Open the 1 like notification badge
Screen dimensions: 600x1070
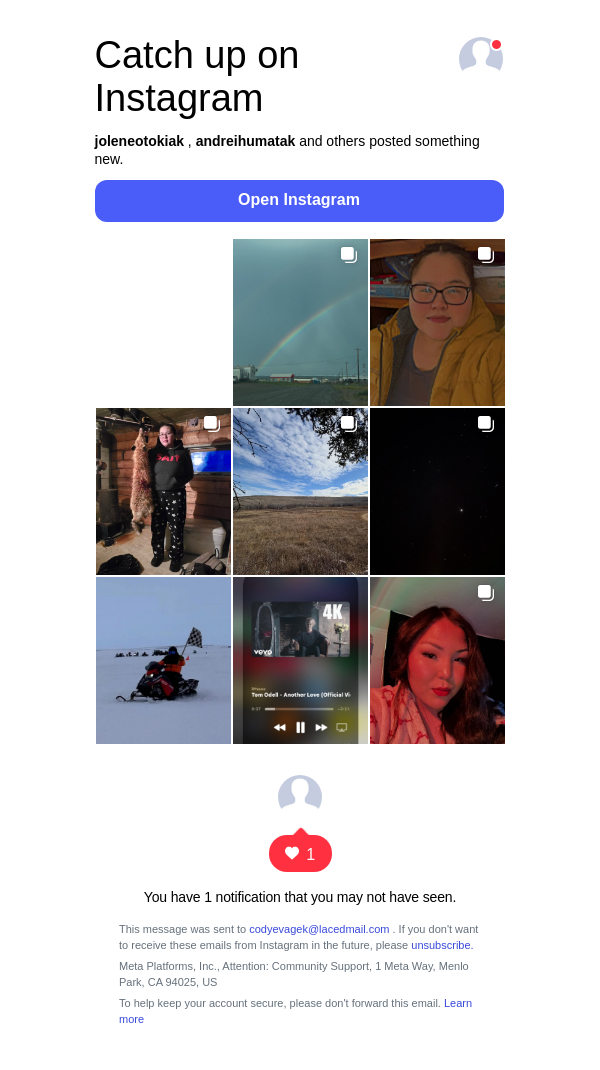click(x=300, y=853)
